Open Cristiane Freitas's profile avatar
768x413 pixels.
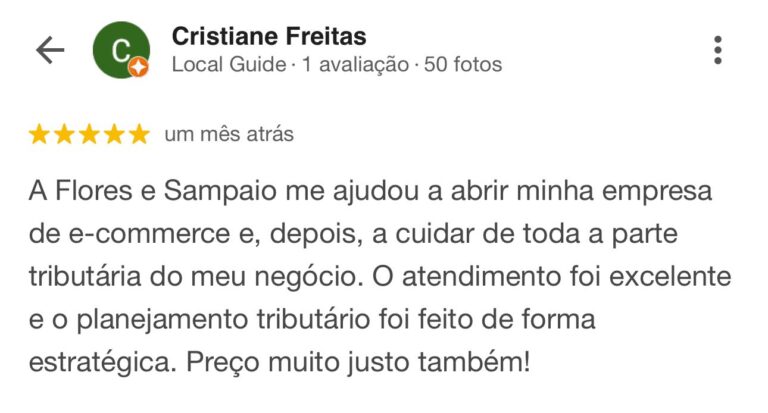coord(121,50)
